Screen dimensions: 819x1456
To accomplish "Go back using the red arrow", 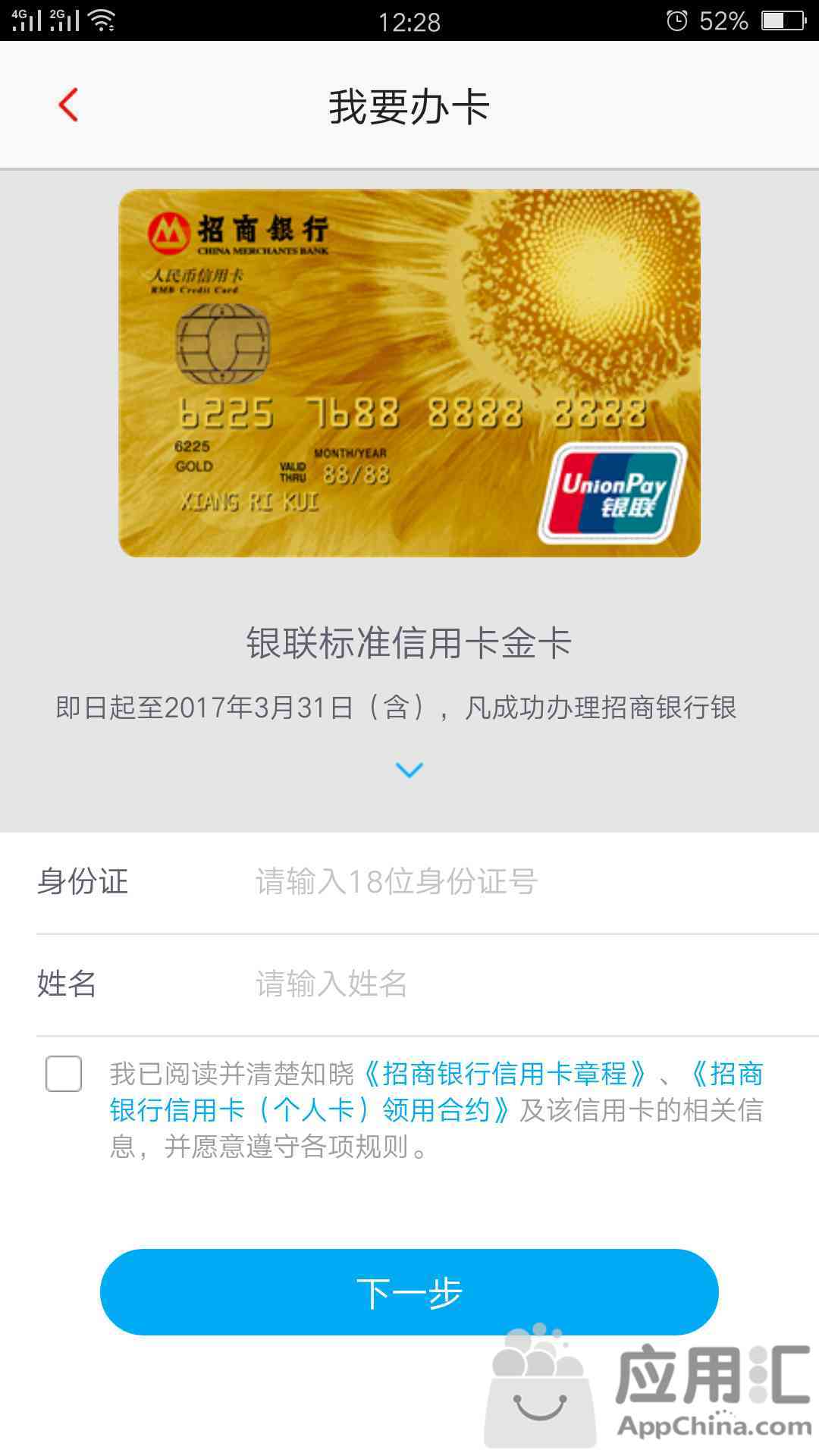I will [x=68, y=105].
